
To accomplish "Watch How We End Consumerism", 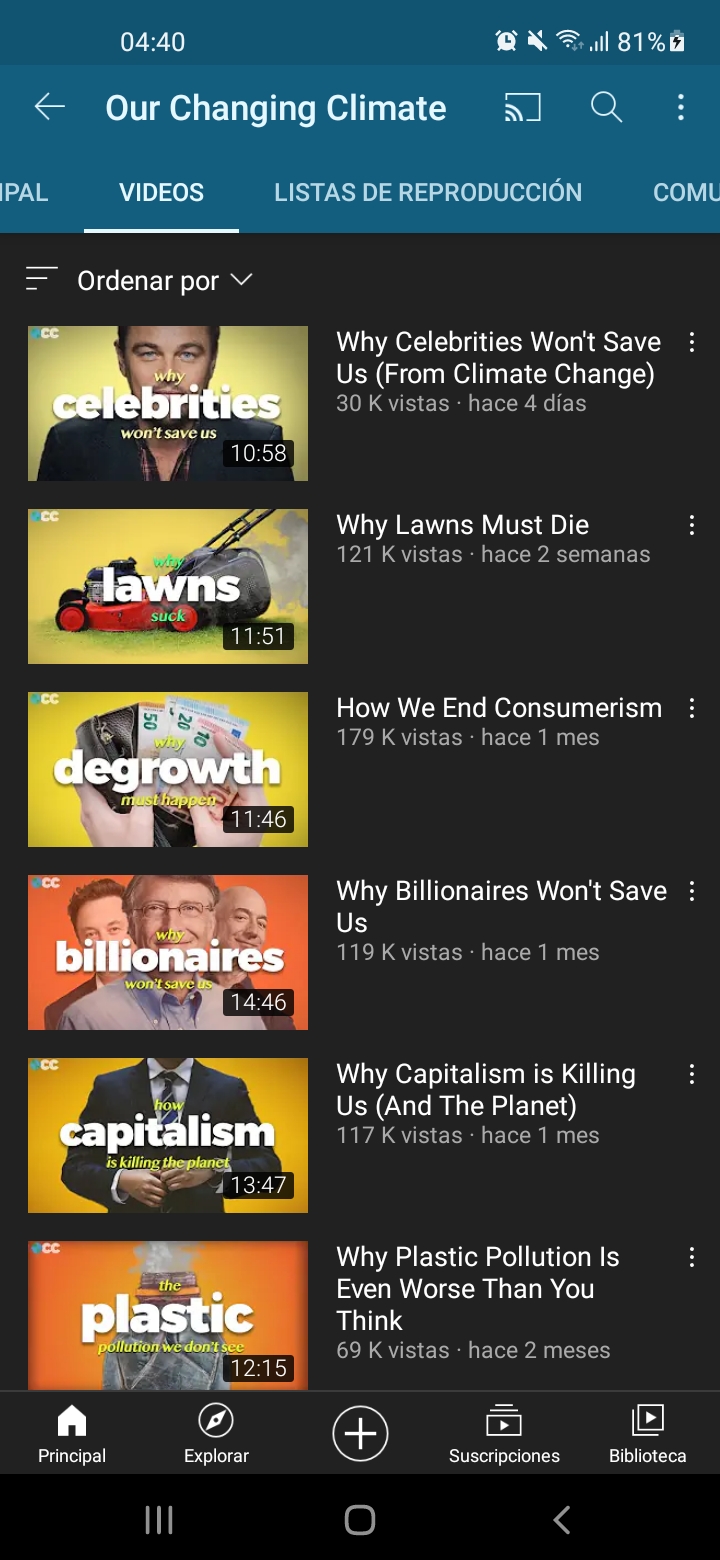I will pos(168,769).
